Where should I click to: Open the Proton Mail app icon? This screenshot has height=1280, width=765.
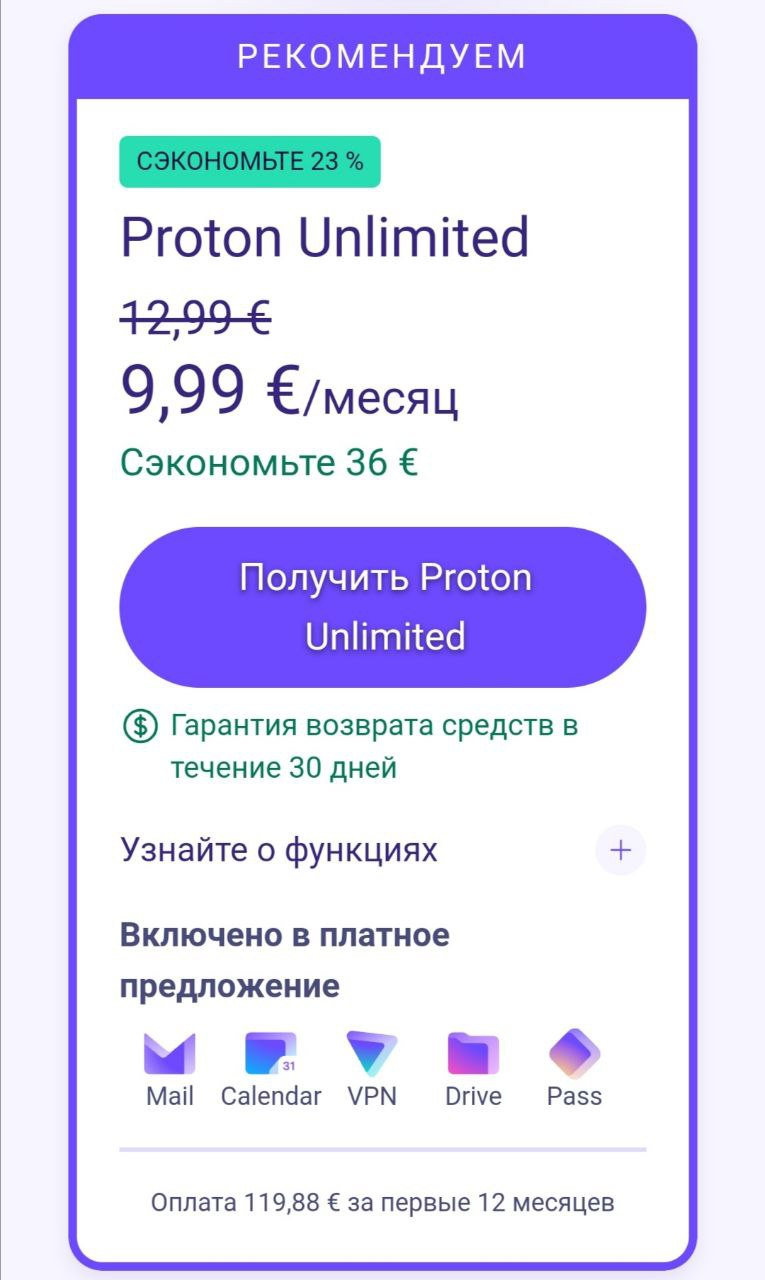point(168,1050)
